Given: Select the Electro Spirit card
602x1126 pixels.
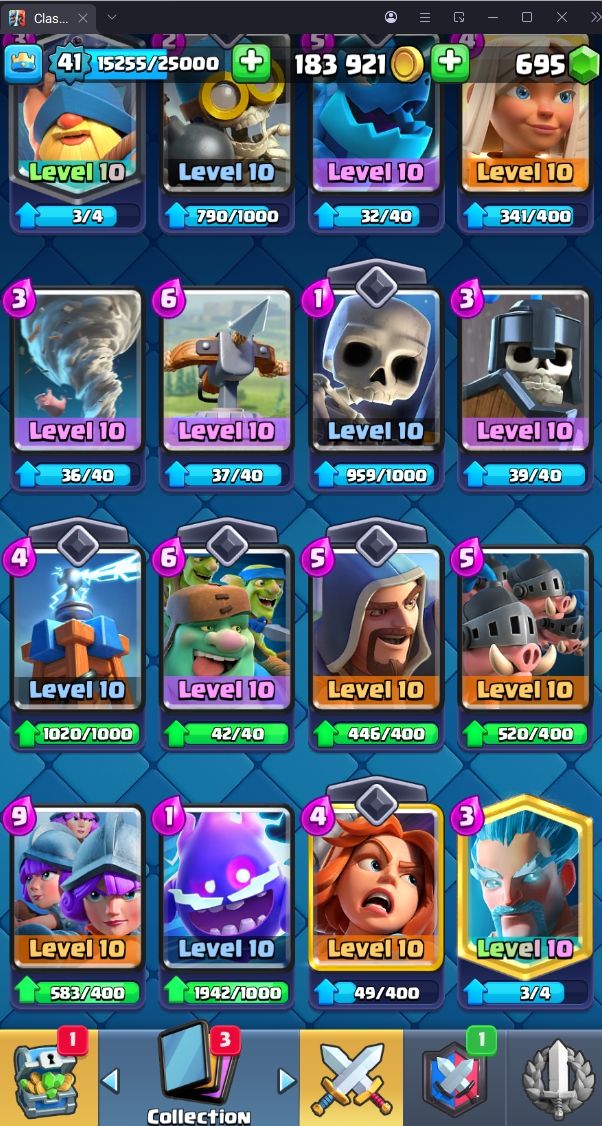Looking at the screenshot, I should 227,888.
